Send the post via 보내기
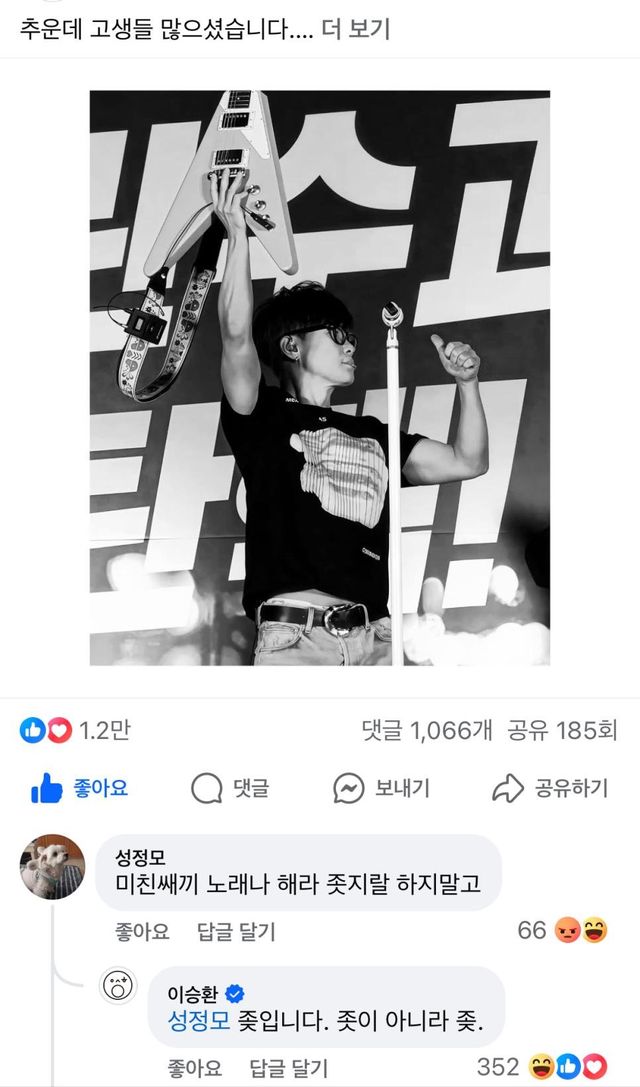This screenshot has width=640, height=1087. tap(382, 788)
